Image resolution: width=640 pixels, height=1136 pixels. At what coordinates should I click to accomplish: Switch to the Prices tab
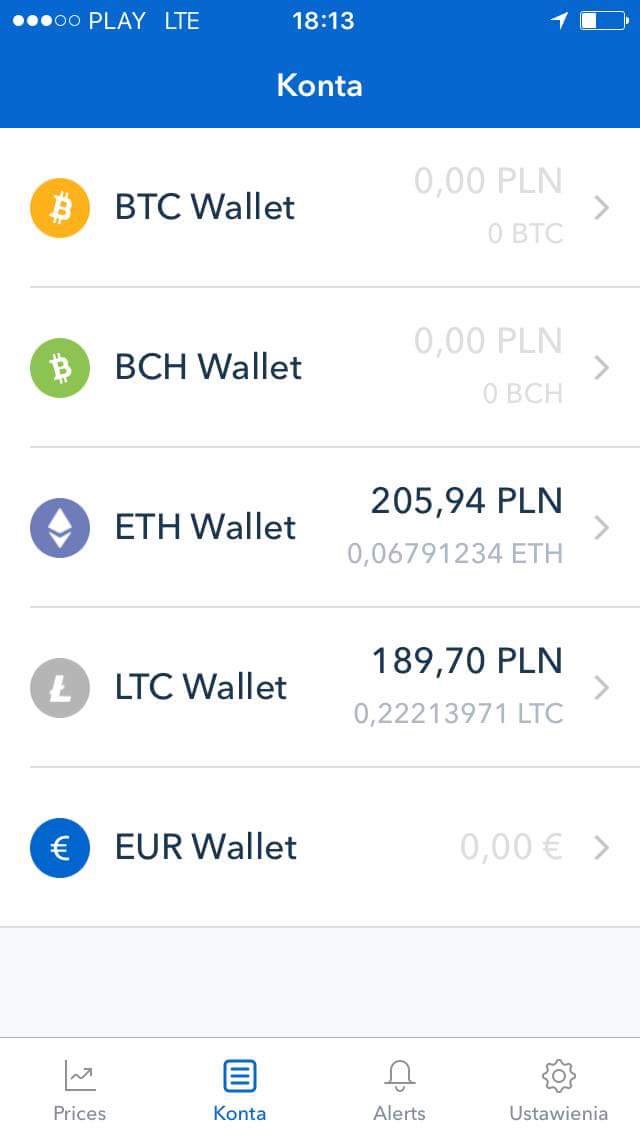coord(79,1089)
